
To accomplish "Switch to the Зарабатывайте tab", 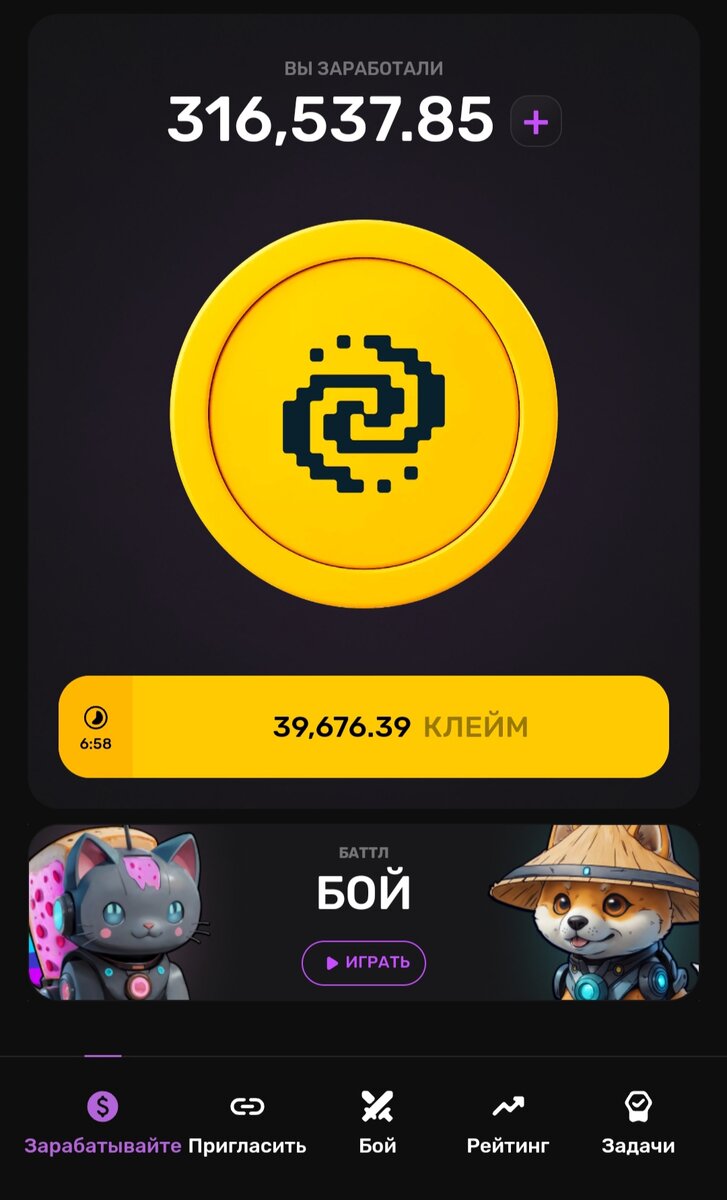I will click(102, 1122).
